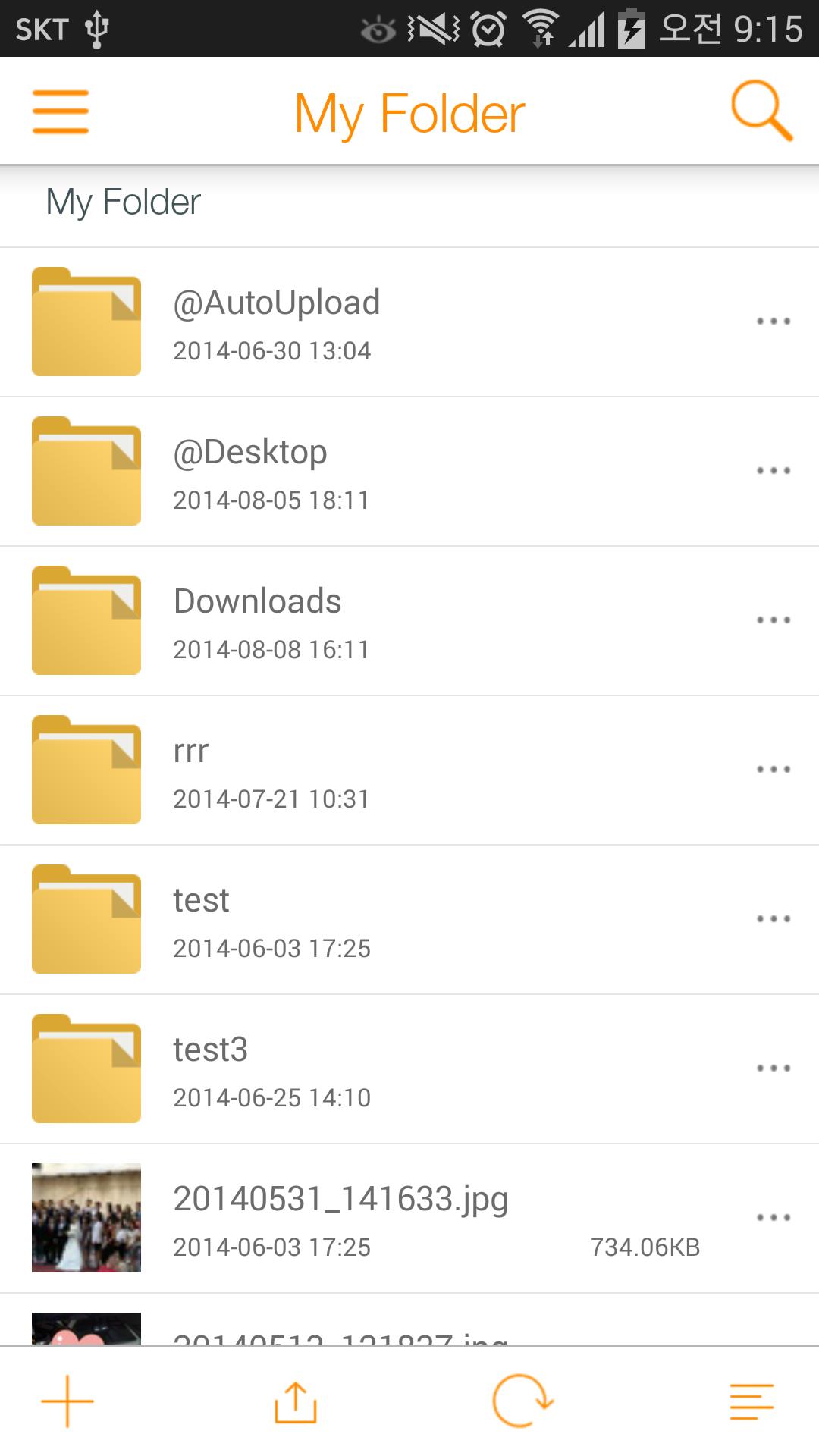Screen dimensions: 819x1456
Task: Show more options for Downloads
Action: (x=773, y=620)
